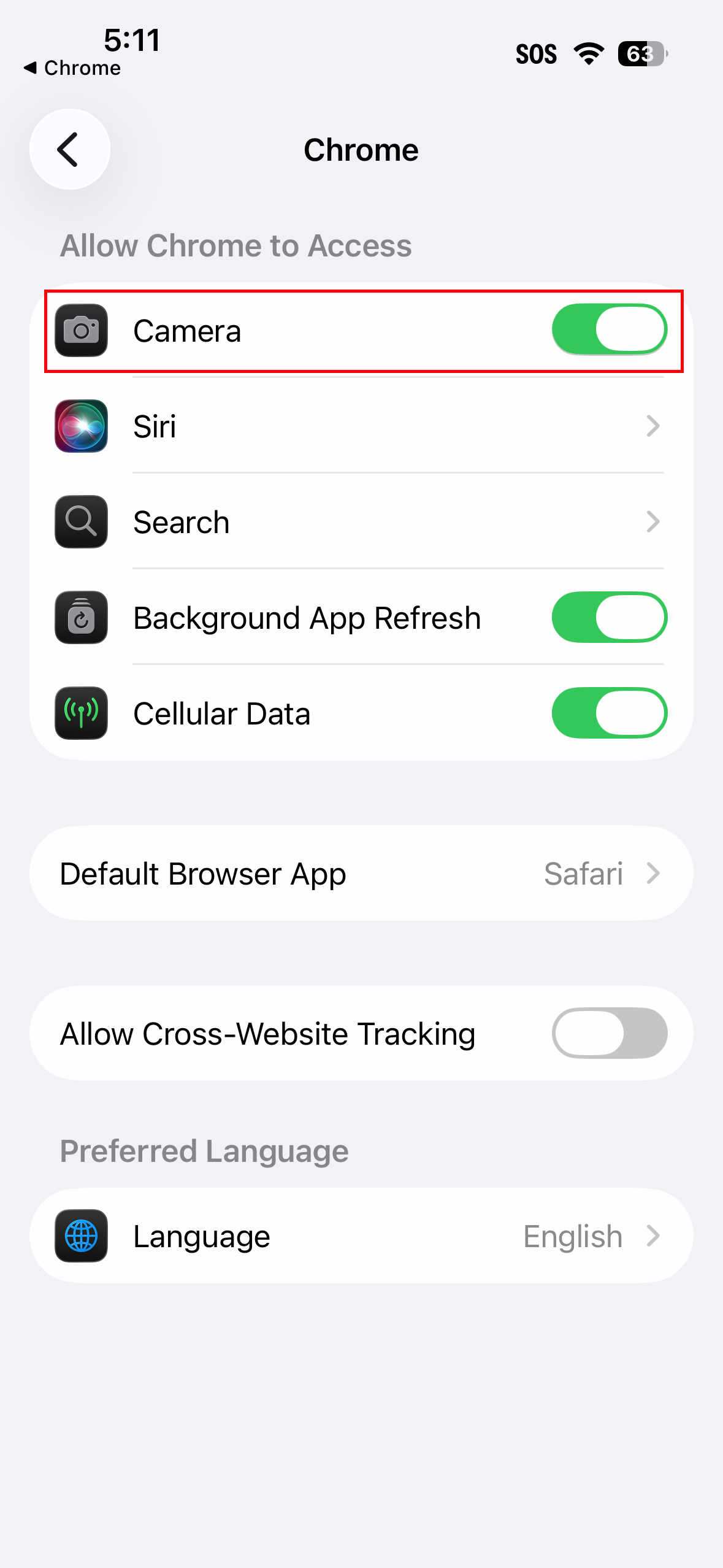Turn off Camera access for Chrome

pyautogui.click(x=608, y=329)
